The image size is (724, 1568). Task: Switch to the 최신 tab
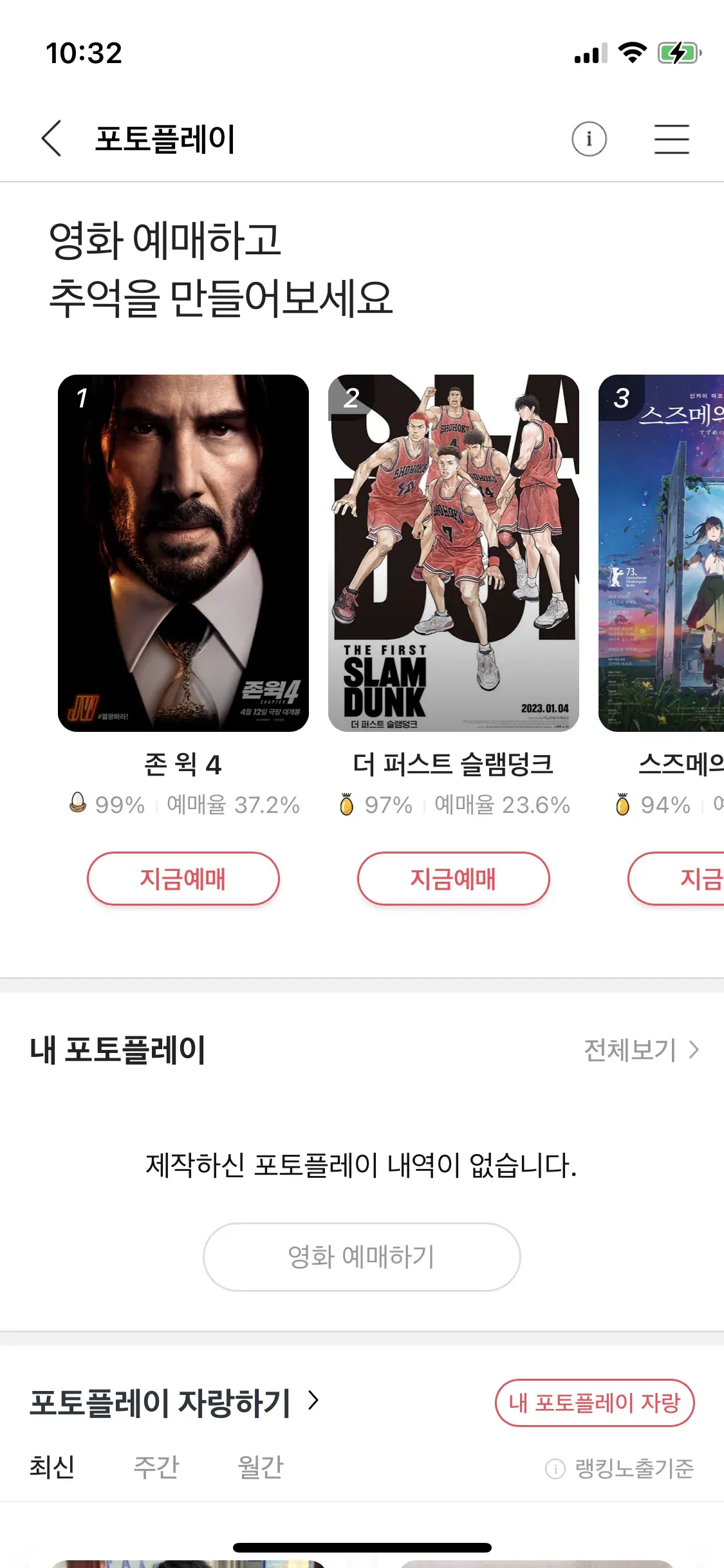(52, 1468)
